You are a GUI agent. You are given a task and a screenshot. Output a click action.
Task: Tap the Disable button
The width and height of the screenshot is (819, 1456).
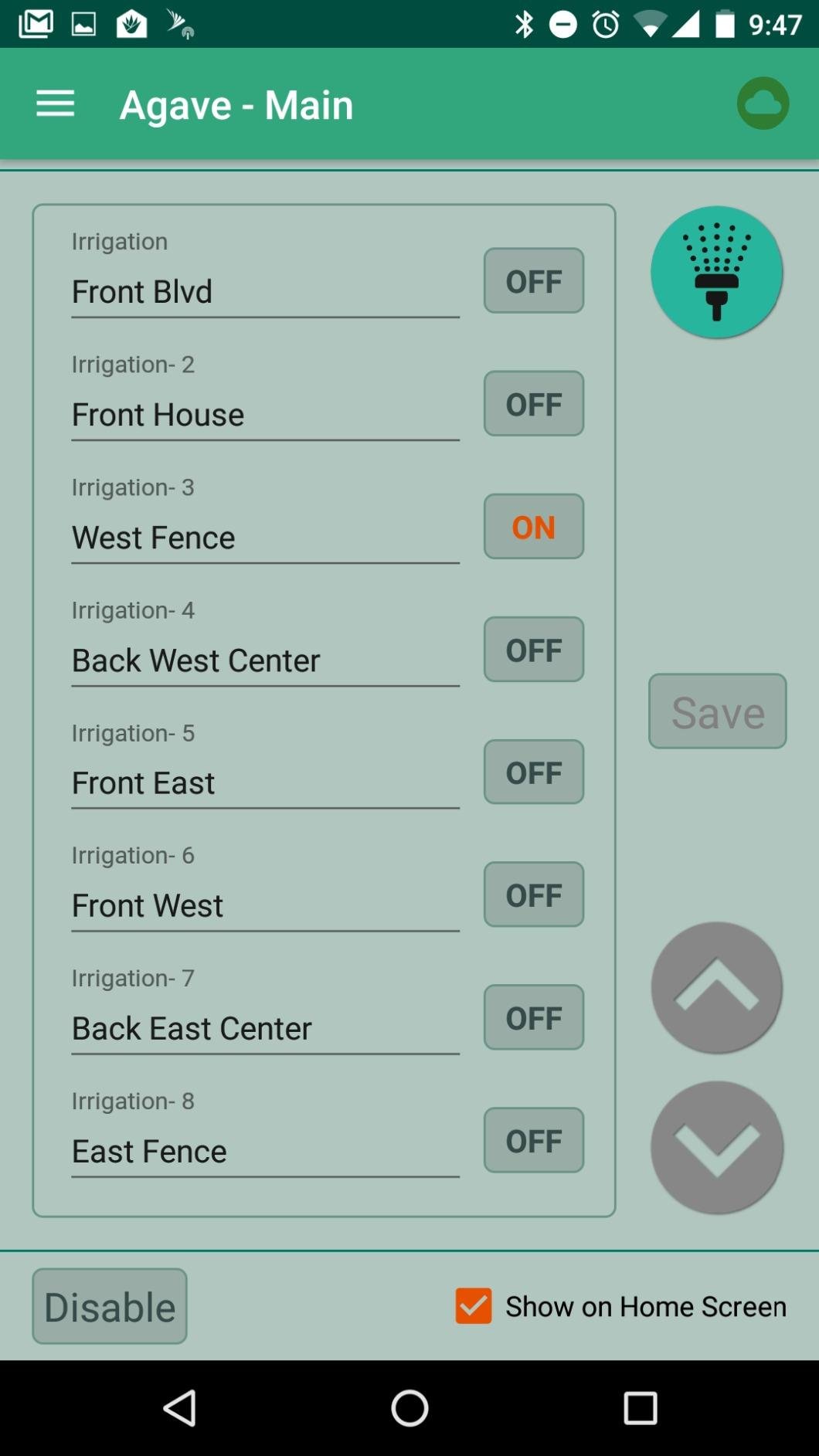[x=110, y=1306]
